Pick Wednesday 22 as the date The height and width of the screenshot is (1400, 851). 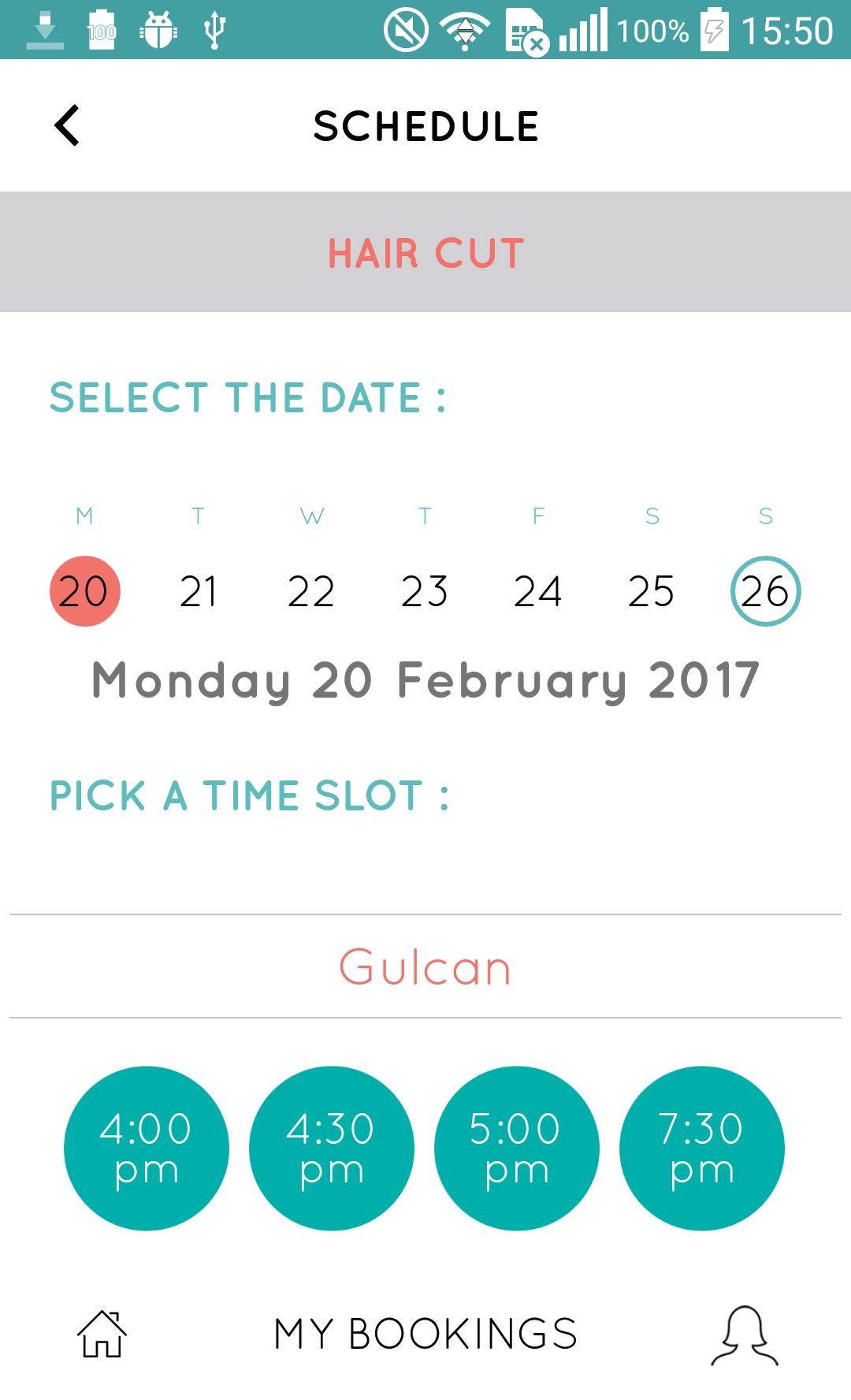[311, 591]
